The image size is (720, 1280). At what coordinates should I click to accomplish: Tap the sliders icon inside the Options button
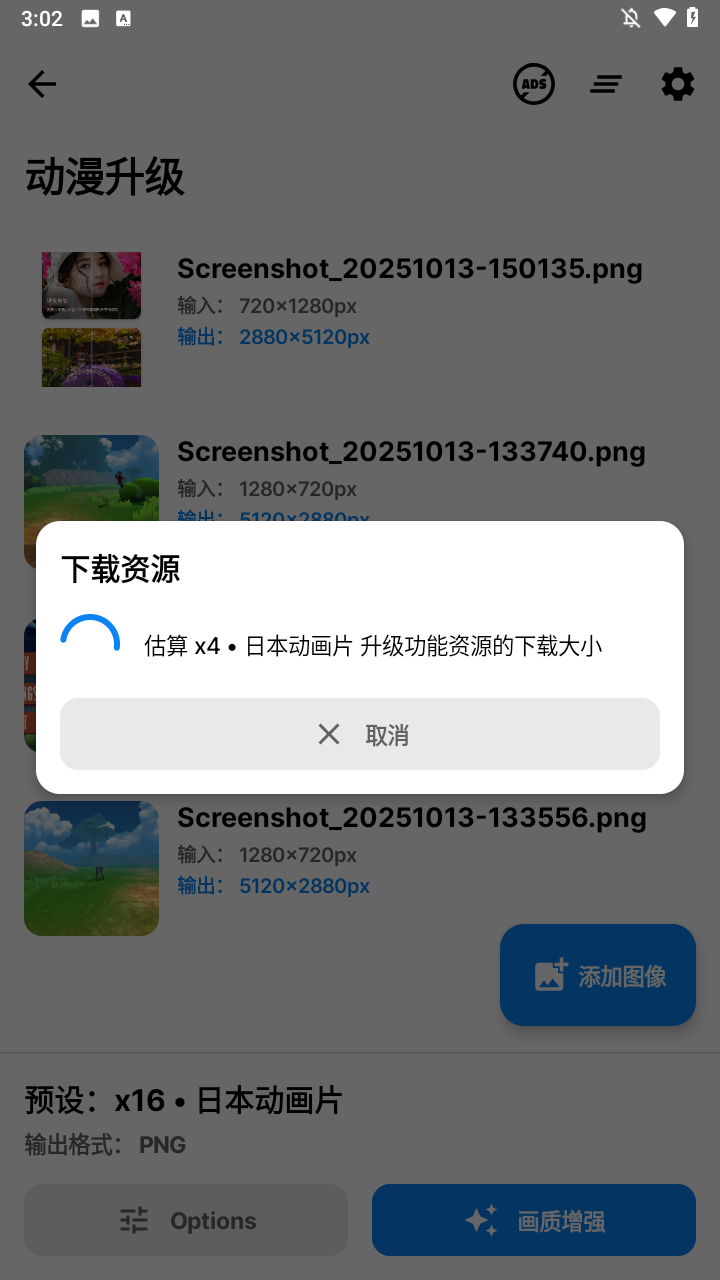133,1219
